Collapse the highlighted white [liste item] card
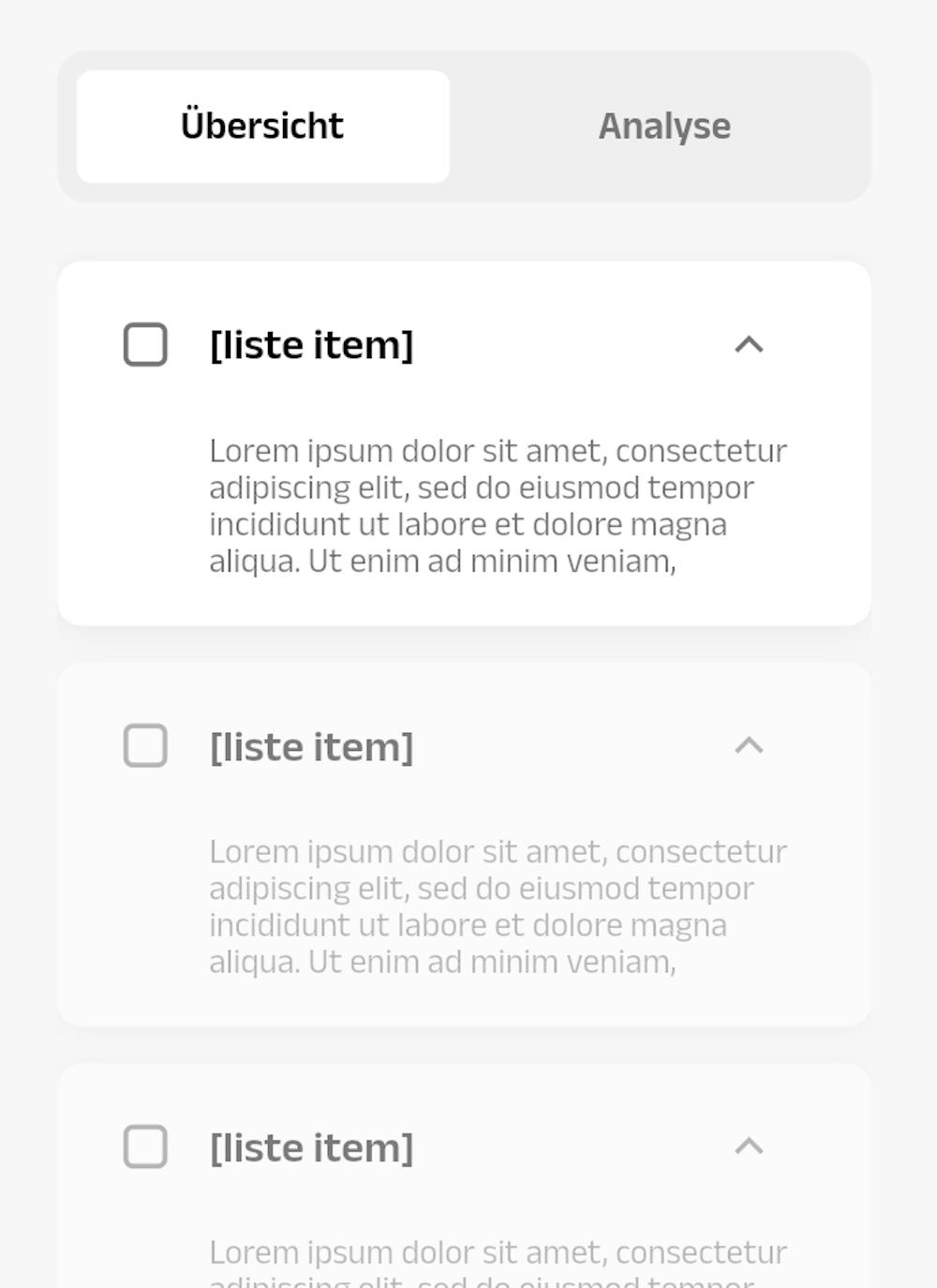The image size is (937, 1288). [x=749, y=345]
